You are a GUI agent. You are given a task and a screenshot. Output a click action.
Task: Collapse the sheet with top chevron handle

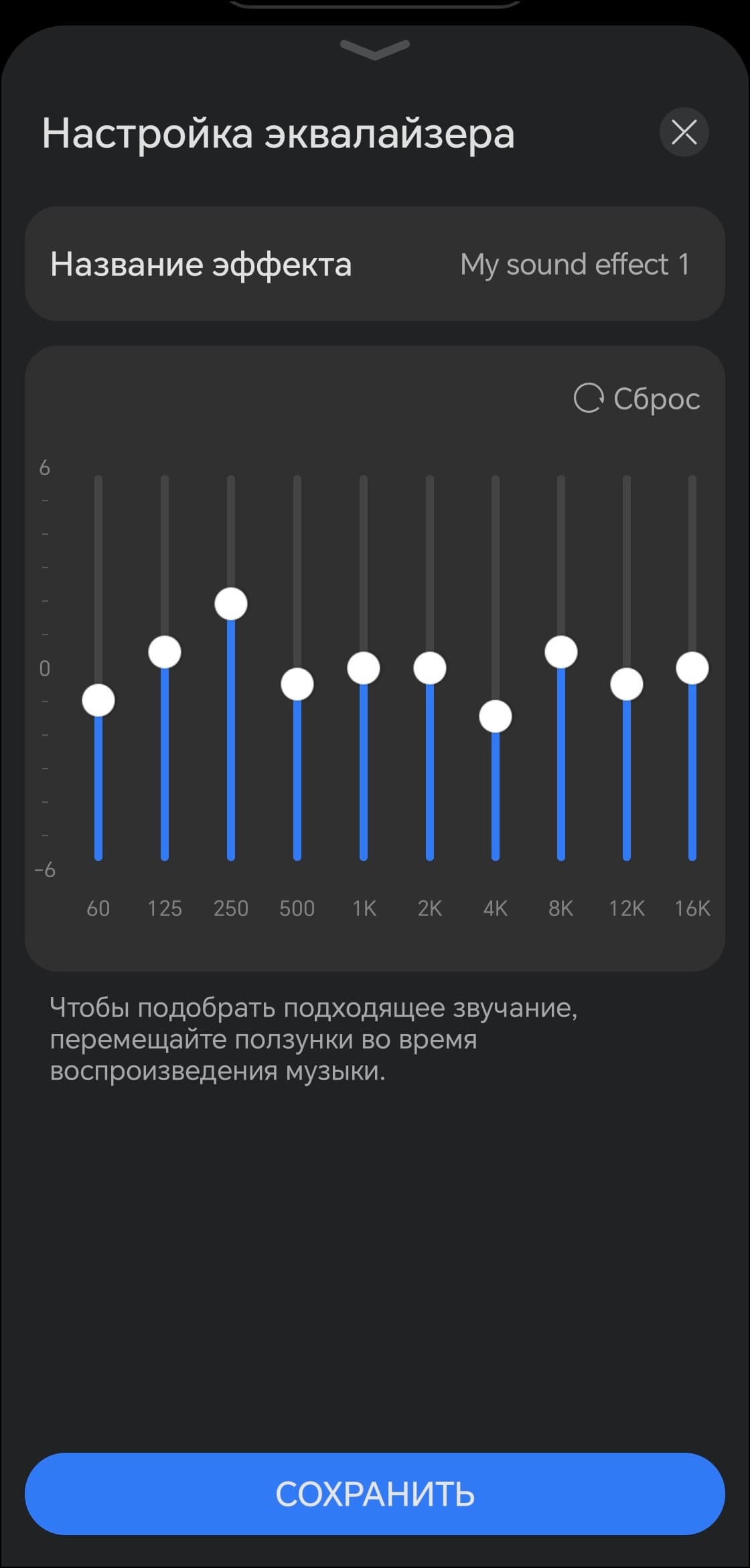pos(375,49)
